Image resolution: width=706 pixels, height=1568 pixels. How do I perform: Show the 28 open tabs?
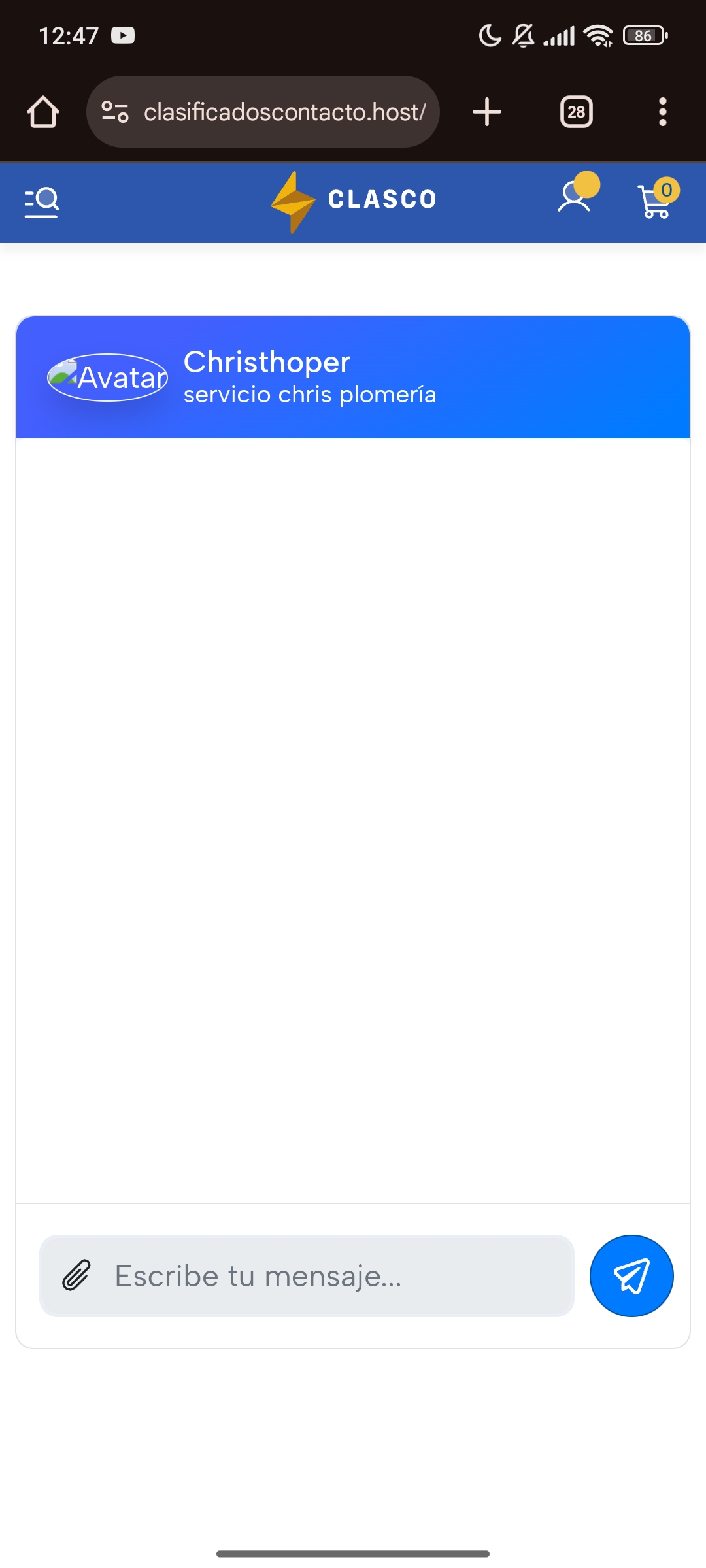tap(576, 112)
